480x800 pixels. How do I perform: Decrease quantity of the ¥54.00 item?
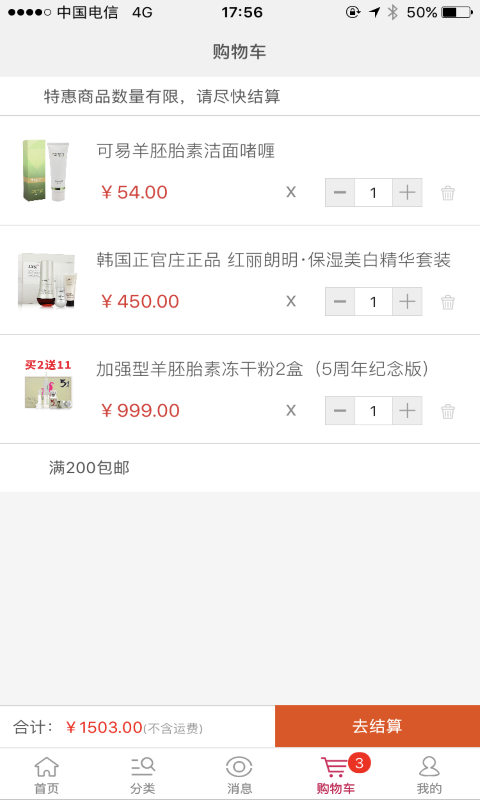[x=340, y=192]
